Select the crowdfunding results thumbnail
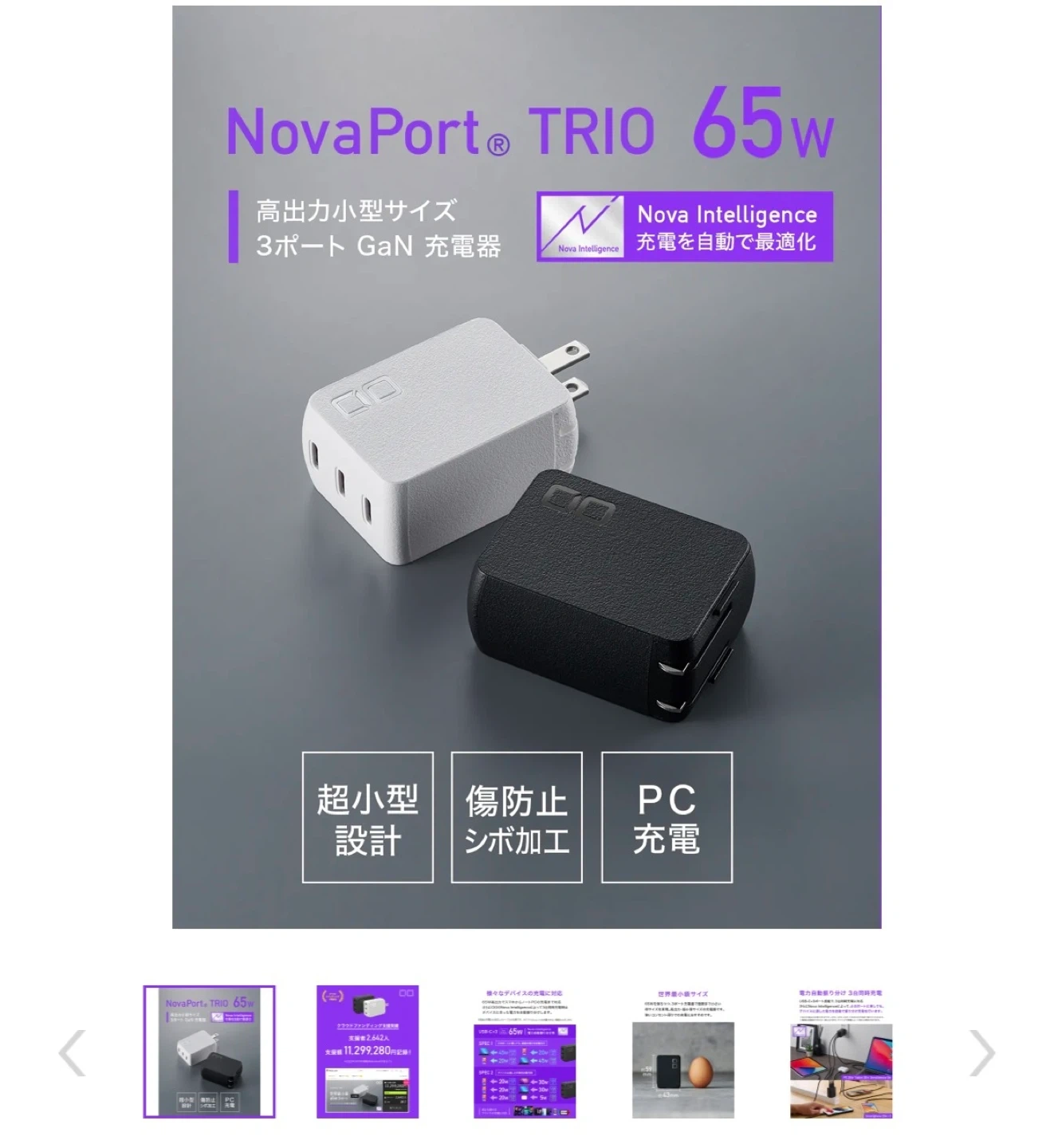This screenshot has height=1148, width=1054. (368, 1052)
